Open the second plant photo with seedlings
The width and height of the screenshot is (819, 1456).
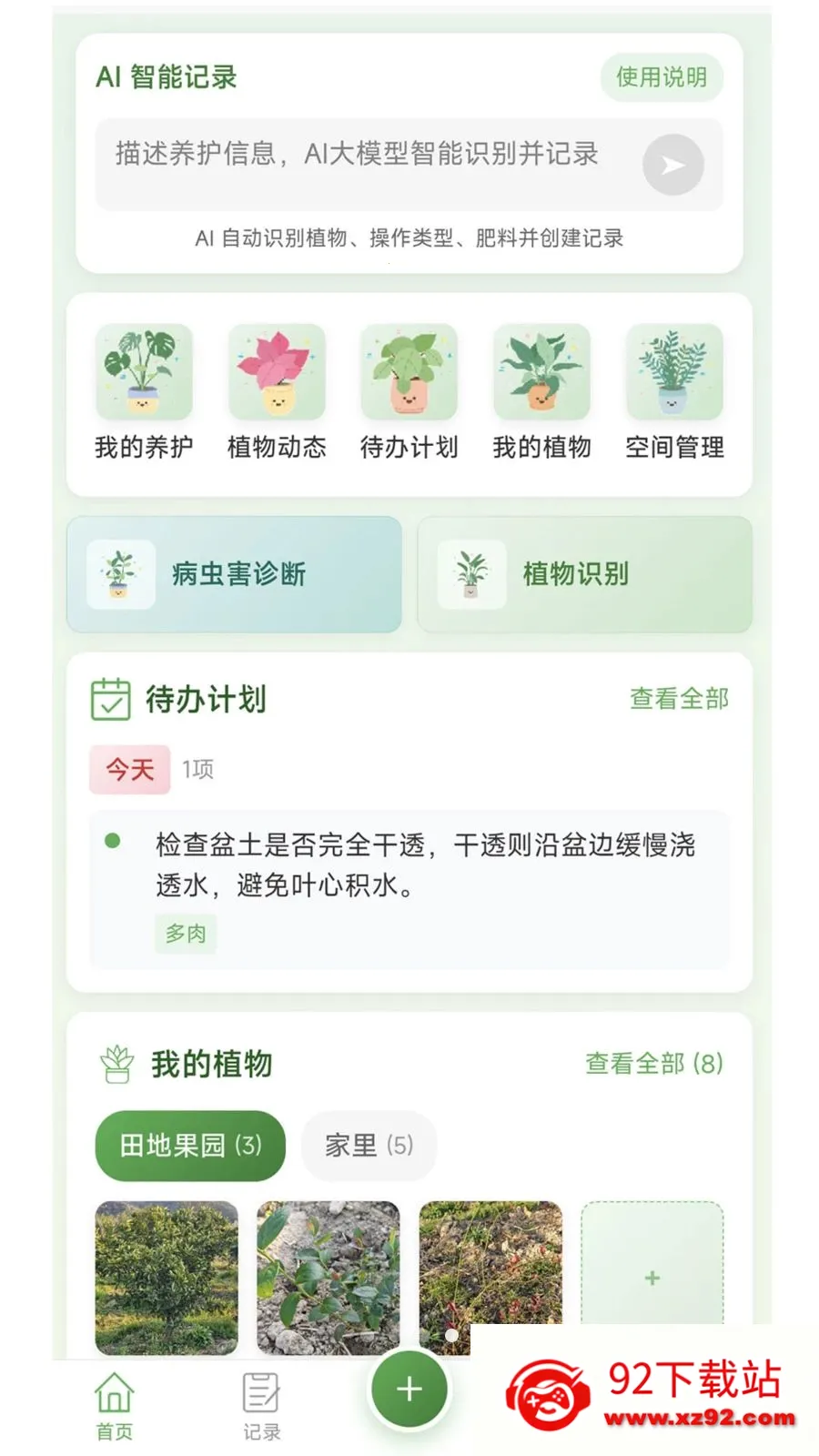coord(328,1278)
